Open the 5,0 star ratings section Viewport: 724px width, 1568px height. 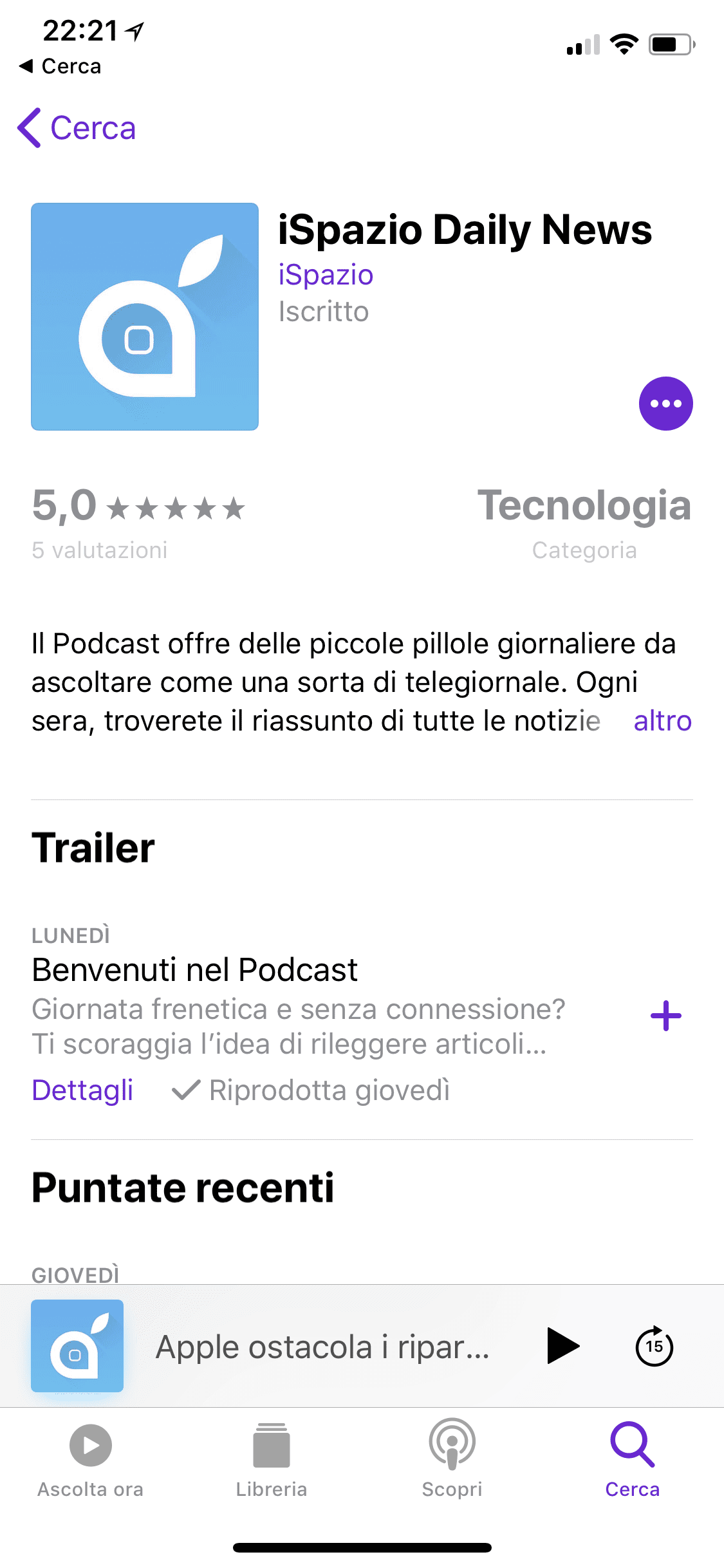coord(138,523)
